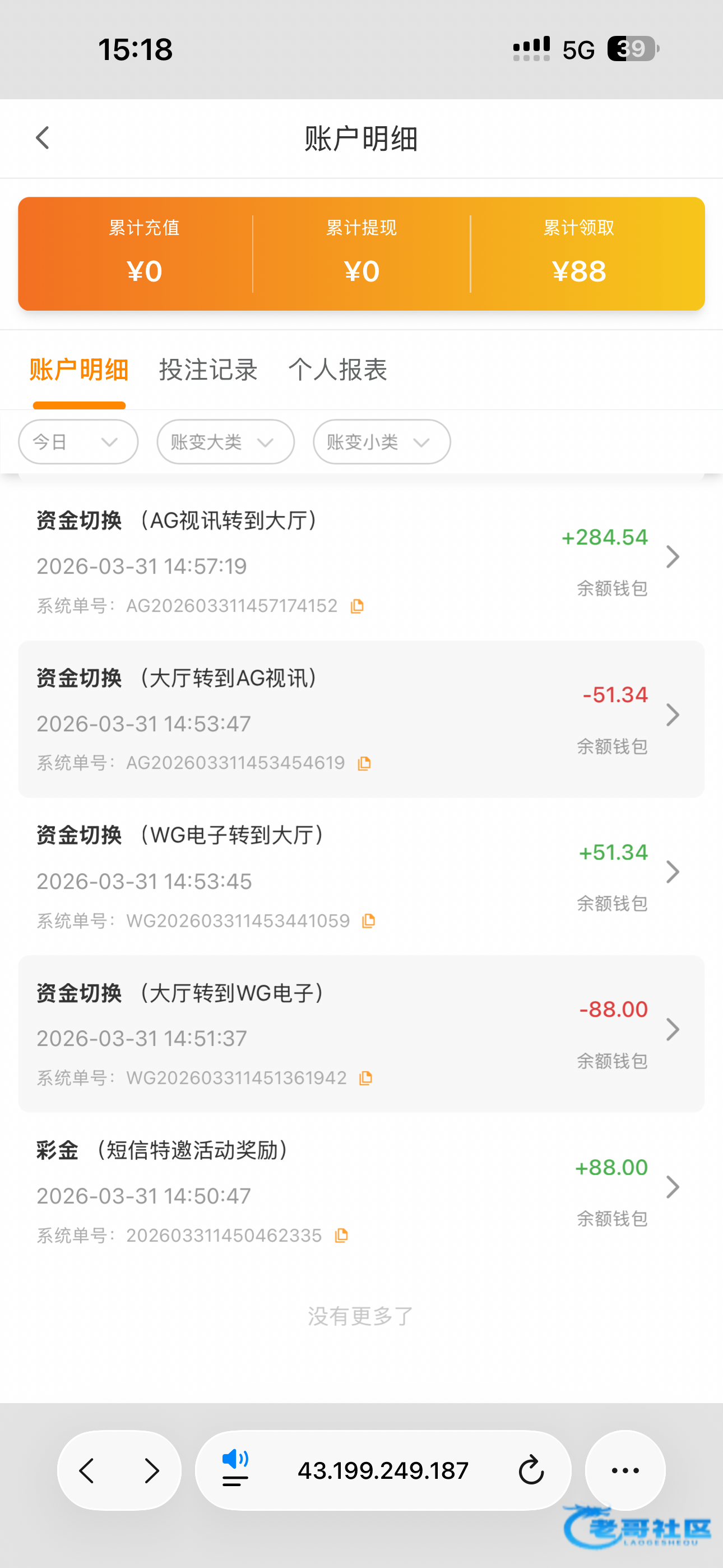View the 大厅转到WG电子 -88.00 record
Viewport: 723px width, 1568px height.
pyautogui.click(x=672, y=1029)
